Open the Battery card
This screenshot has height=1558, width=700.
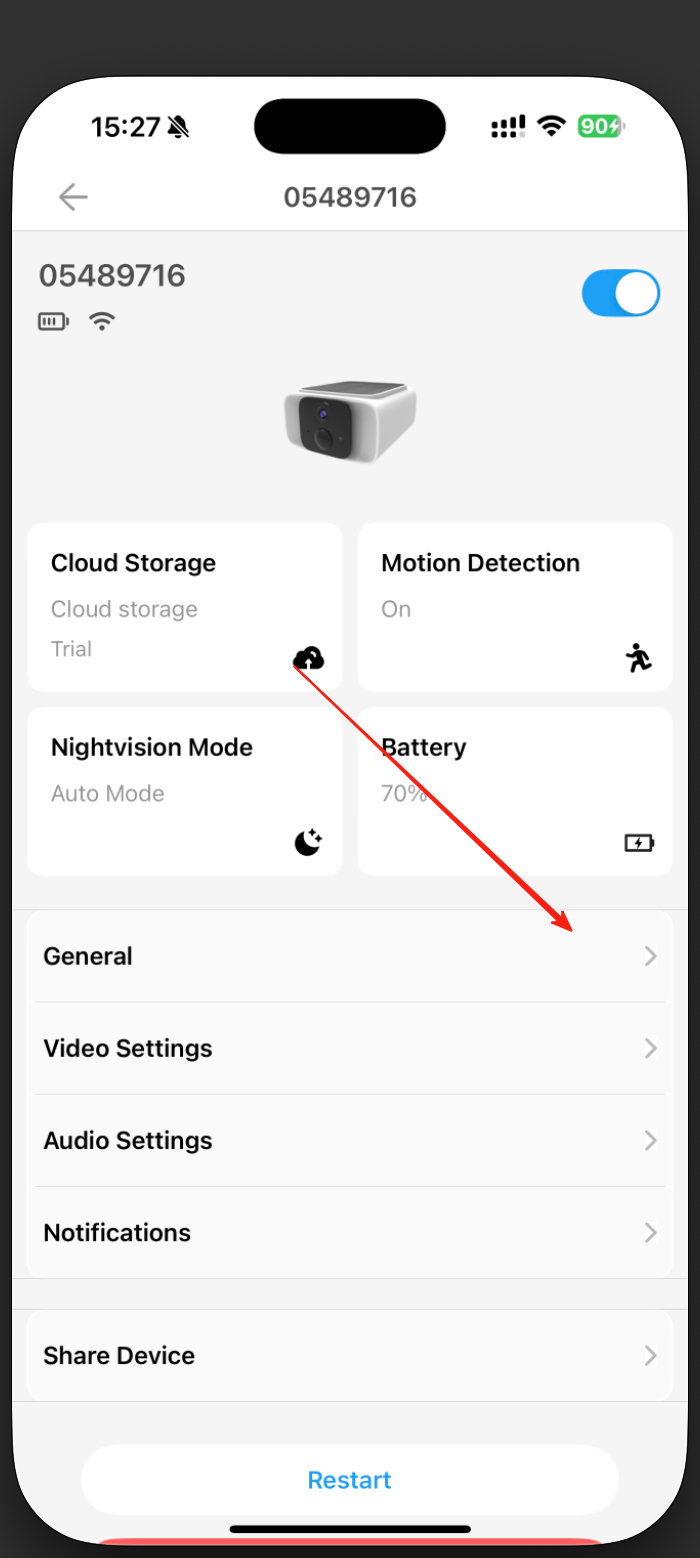click(x=514, y=791)
